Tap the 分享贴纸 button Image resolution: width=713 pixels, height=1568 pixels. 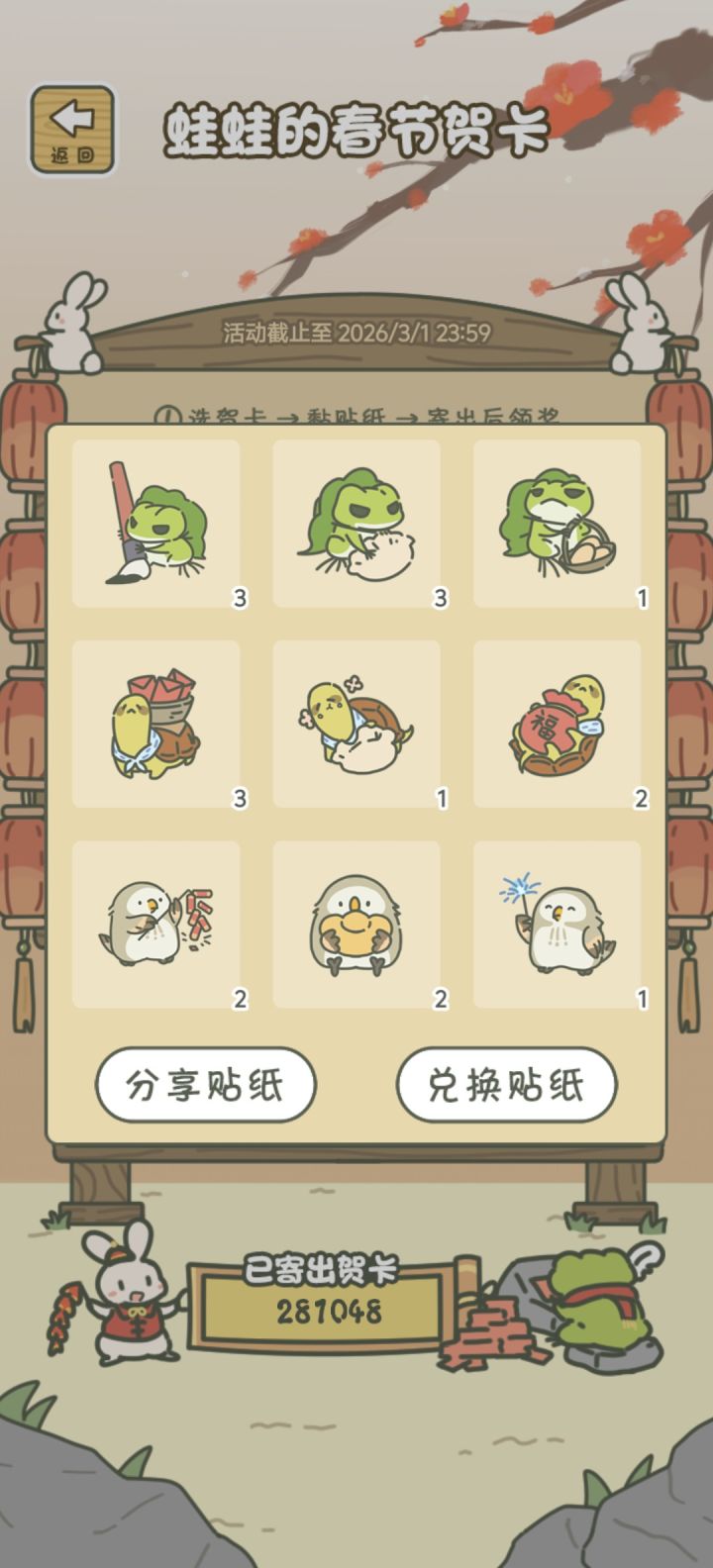(x=206, y=1085)
